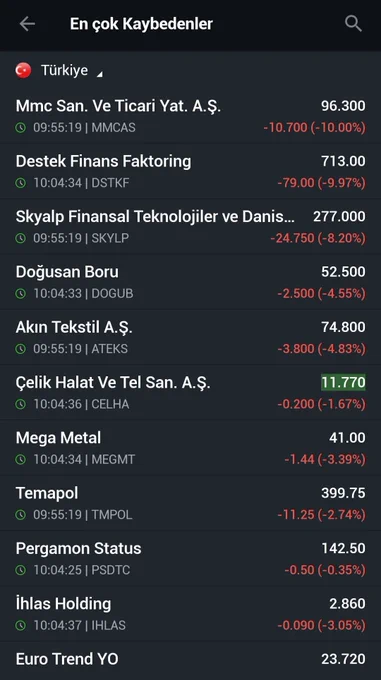Open Temapol stock details
Image resolution: width=381 pixels, height=680 pixels.
(190, 503)
